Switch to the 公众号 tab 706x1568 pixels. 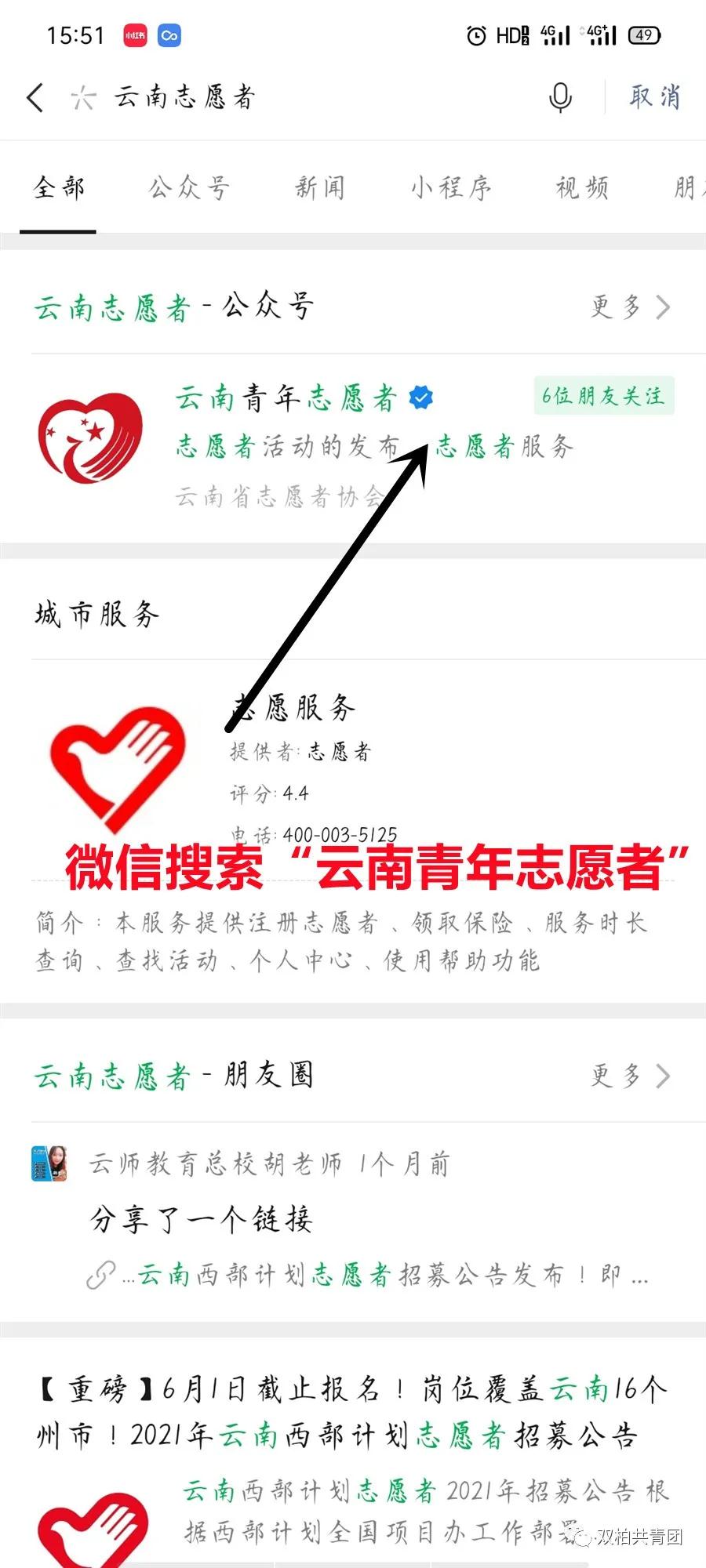click(x=189, y=188)
